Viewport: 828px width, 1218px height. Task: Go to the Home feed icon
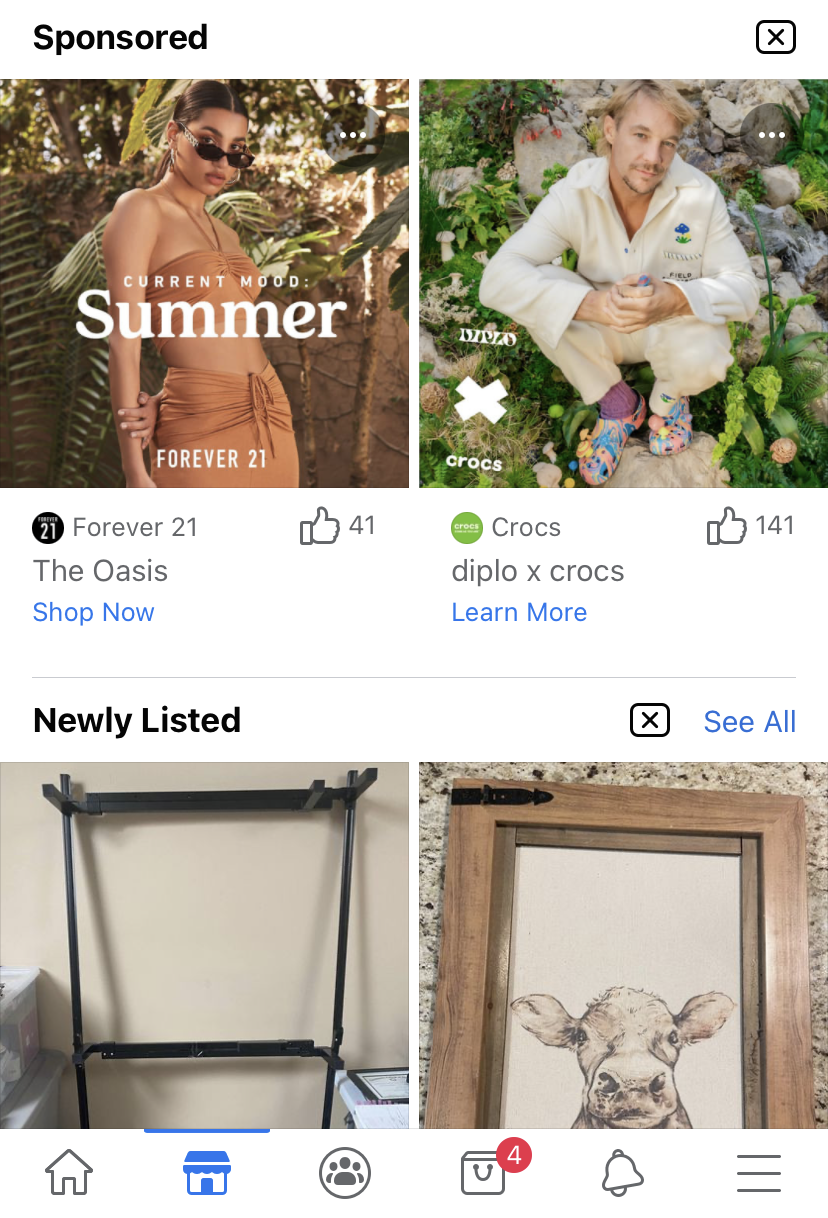click(68, 1172)
